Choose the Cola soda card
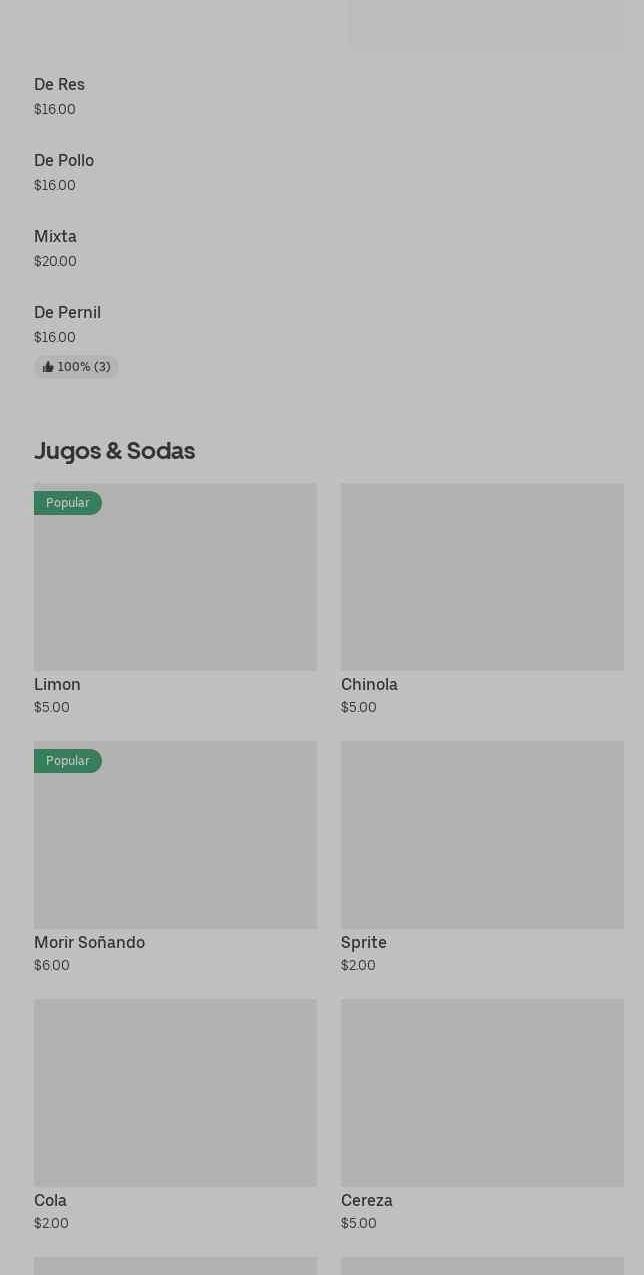Image resolution: width=644 pixels, height=1275 pixels. coord(175,1116)
